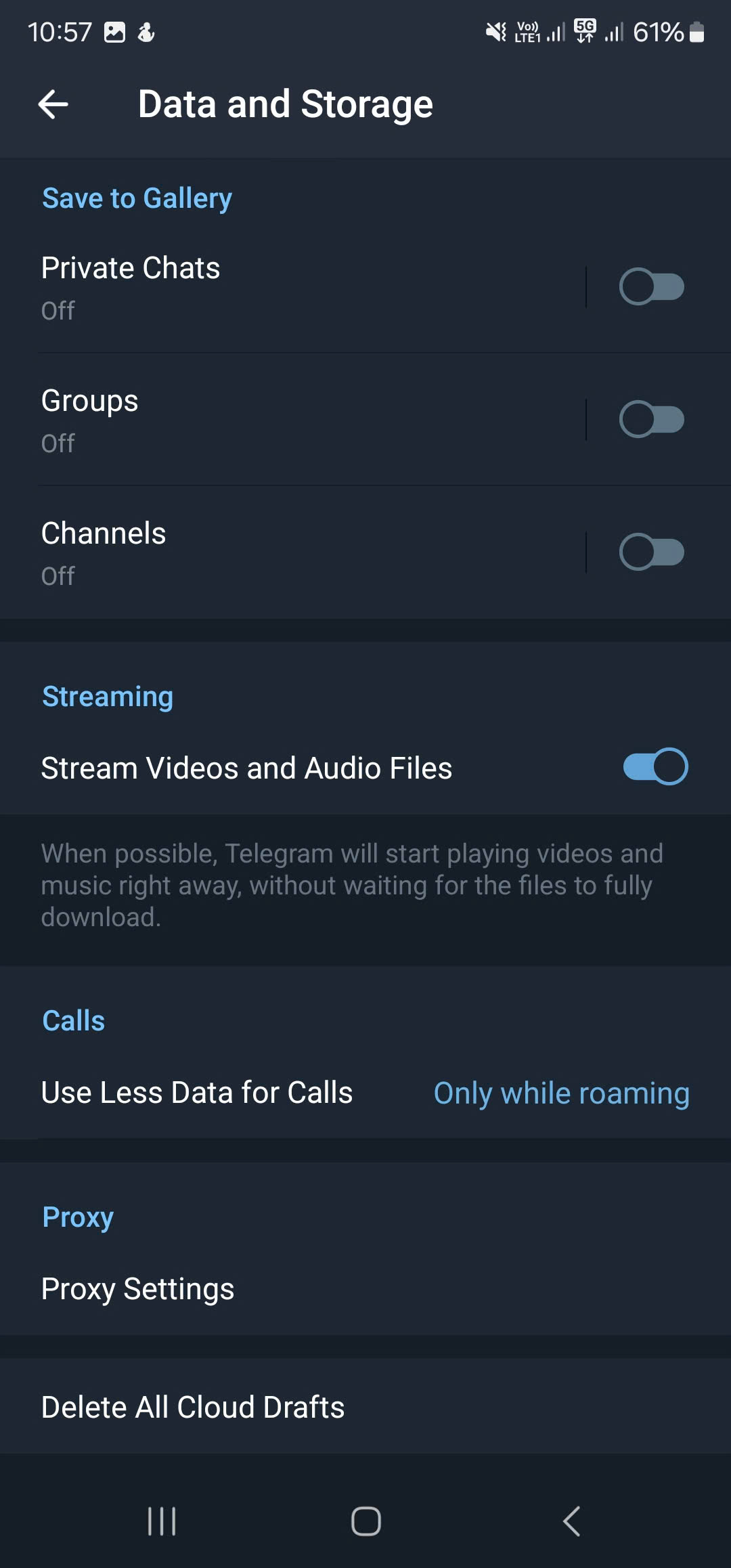This screenshot has width=731, height=1568.
Task: Turn on the Channels switch
Action: 651,552
